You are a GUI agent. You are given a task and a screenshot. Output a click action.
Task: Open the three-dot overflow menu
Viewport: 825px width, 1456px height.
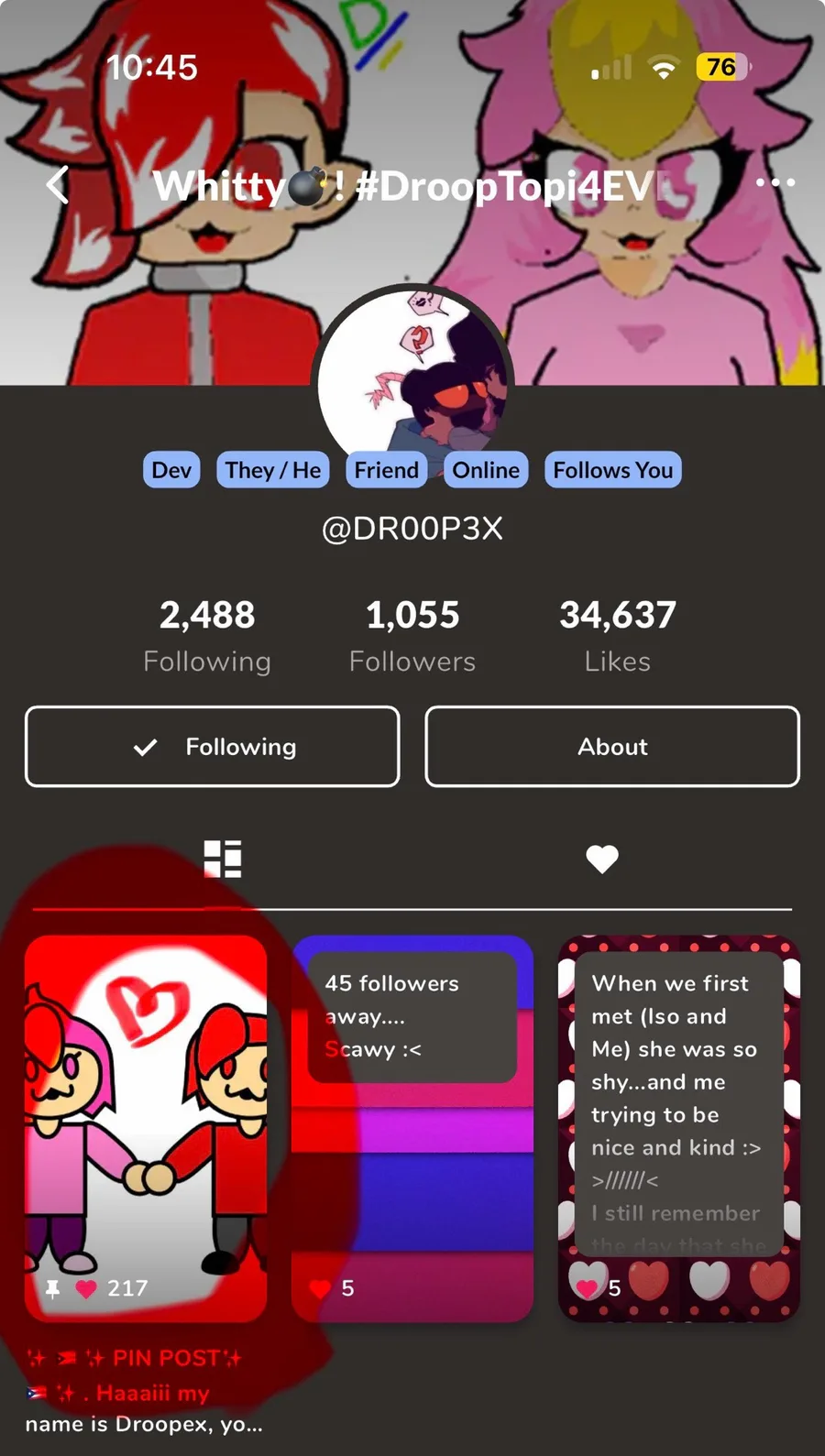[775, 182]
